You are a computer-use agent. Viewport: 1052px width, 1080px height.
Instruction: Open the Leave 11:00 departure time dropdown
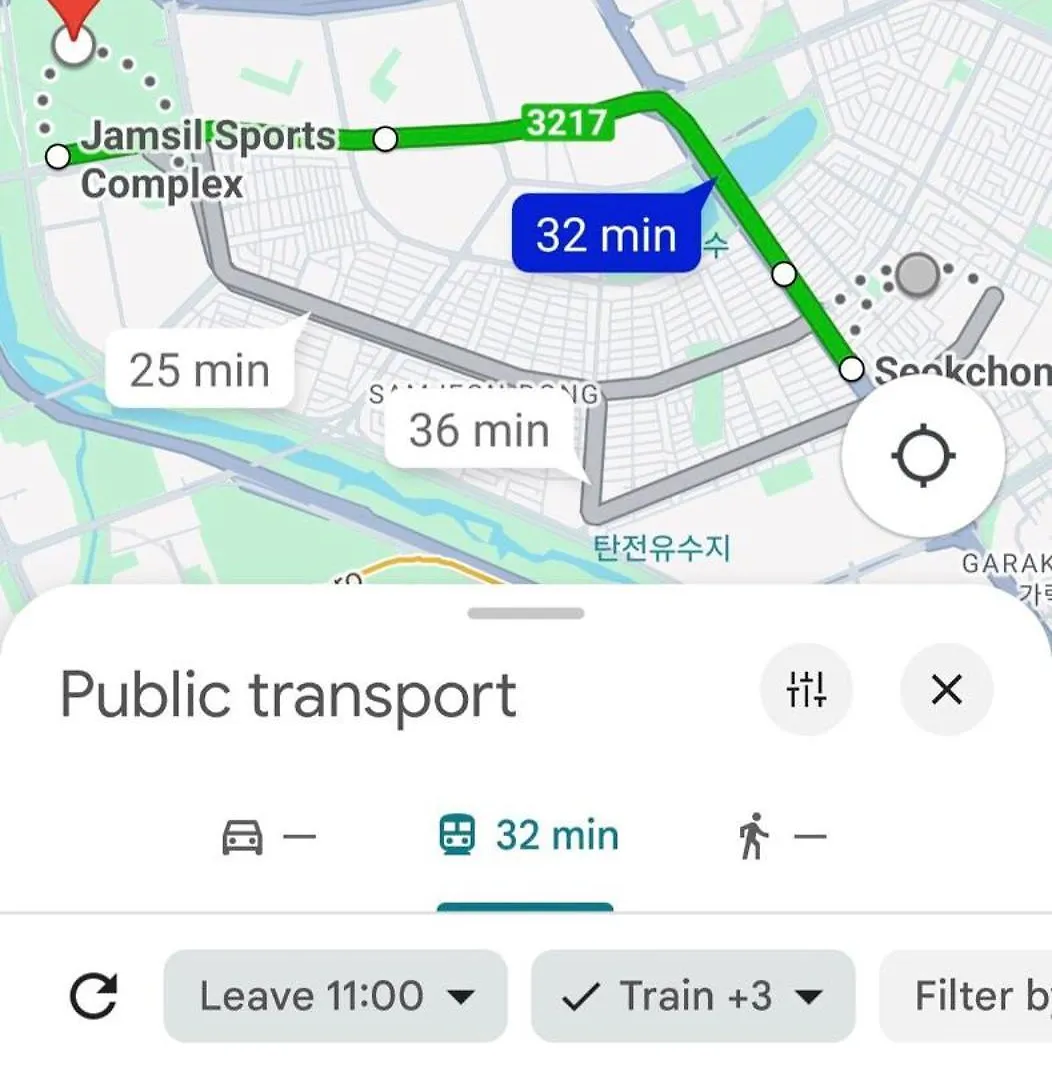pos(335,996)
